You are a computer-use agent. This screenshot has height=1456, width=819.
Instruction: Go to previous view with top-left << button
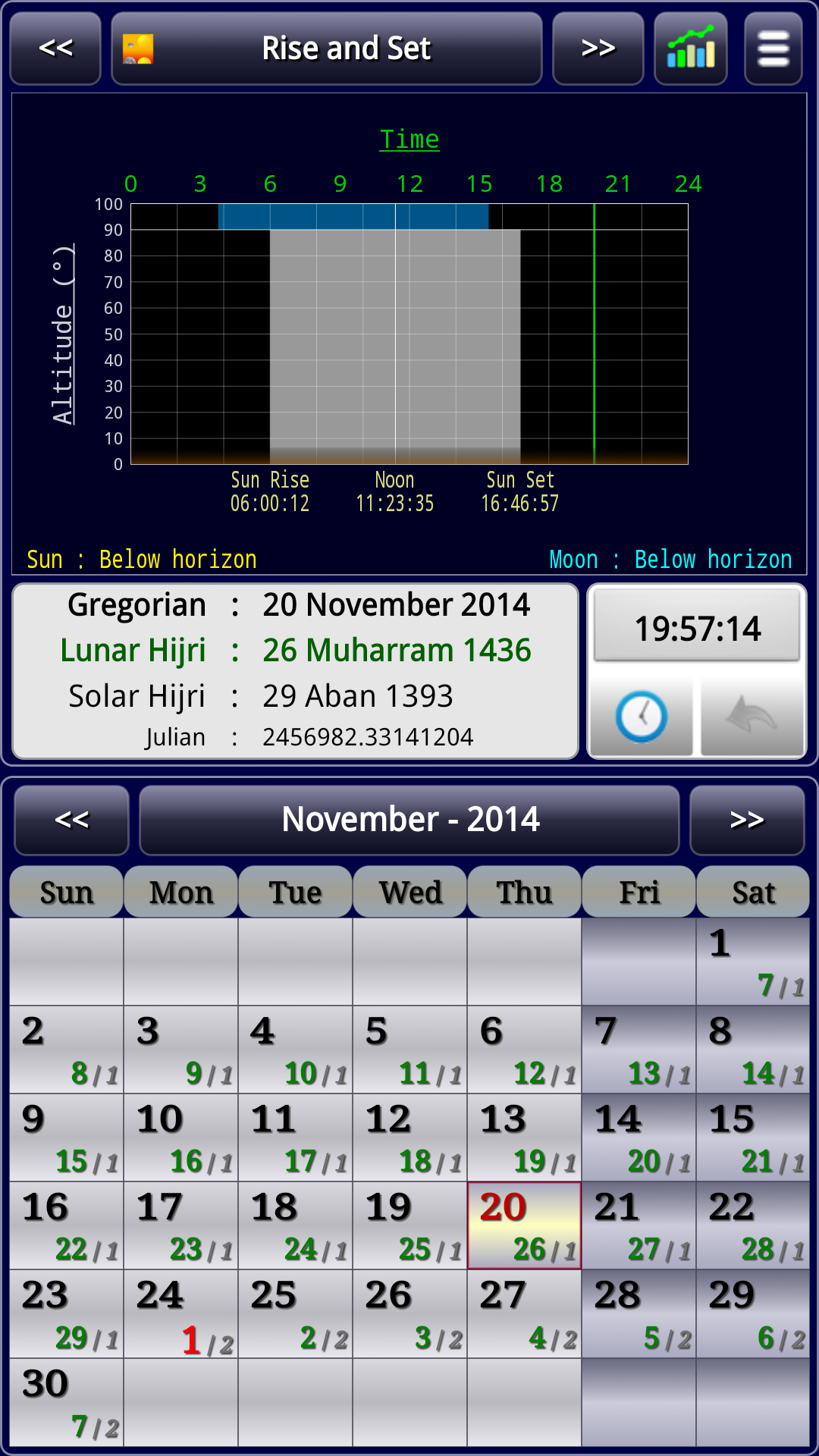(55, 49)
